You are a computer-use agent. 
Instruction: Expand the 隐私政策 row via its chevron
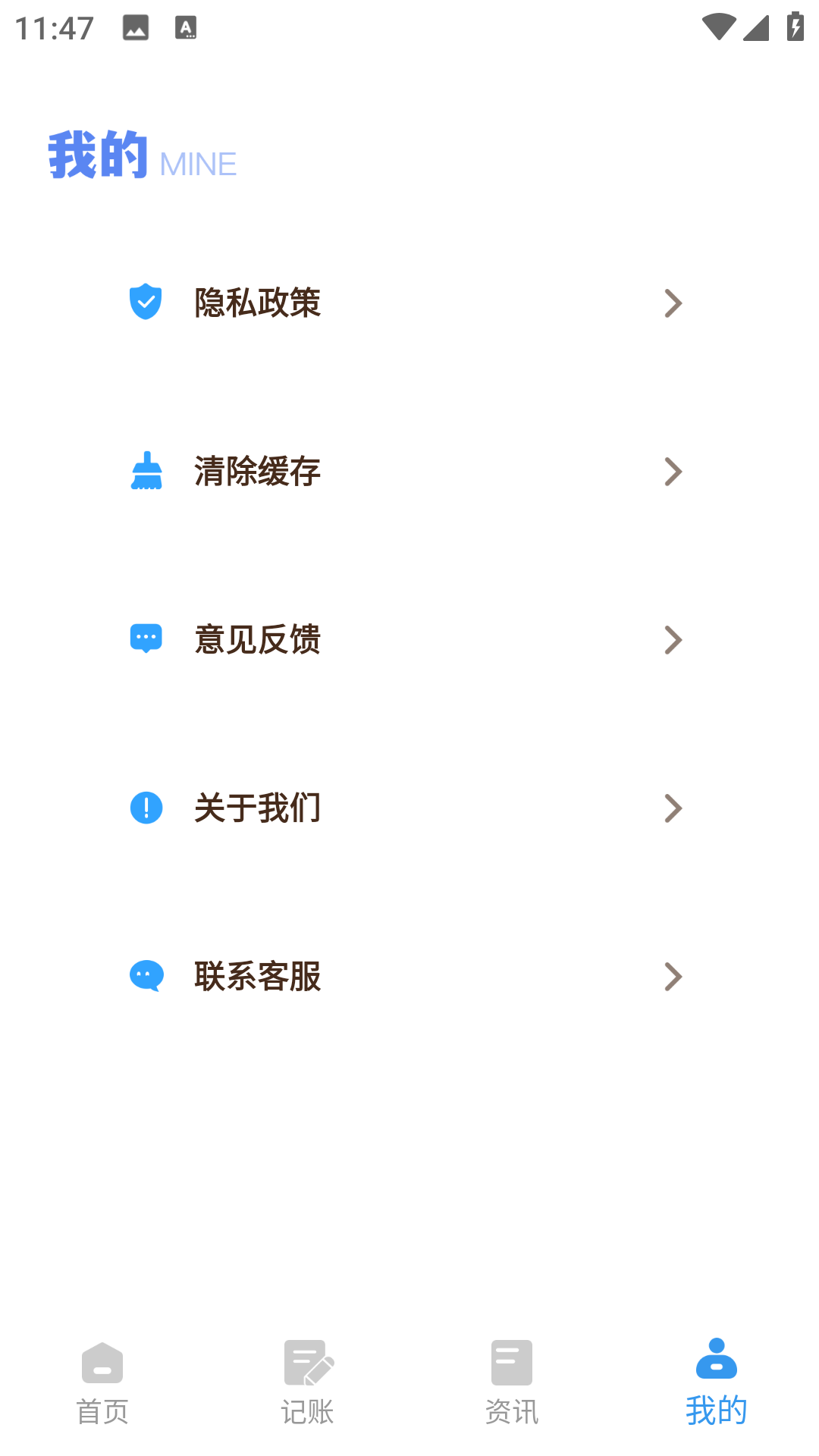[673, 303]
